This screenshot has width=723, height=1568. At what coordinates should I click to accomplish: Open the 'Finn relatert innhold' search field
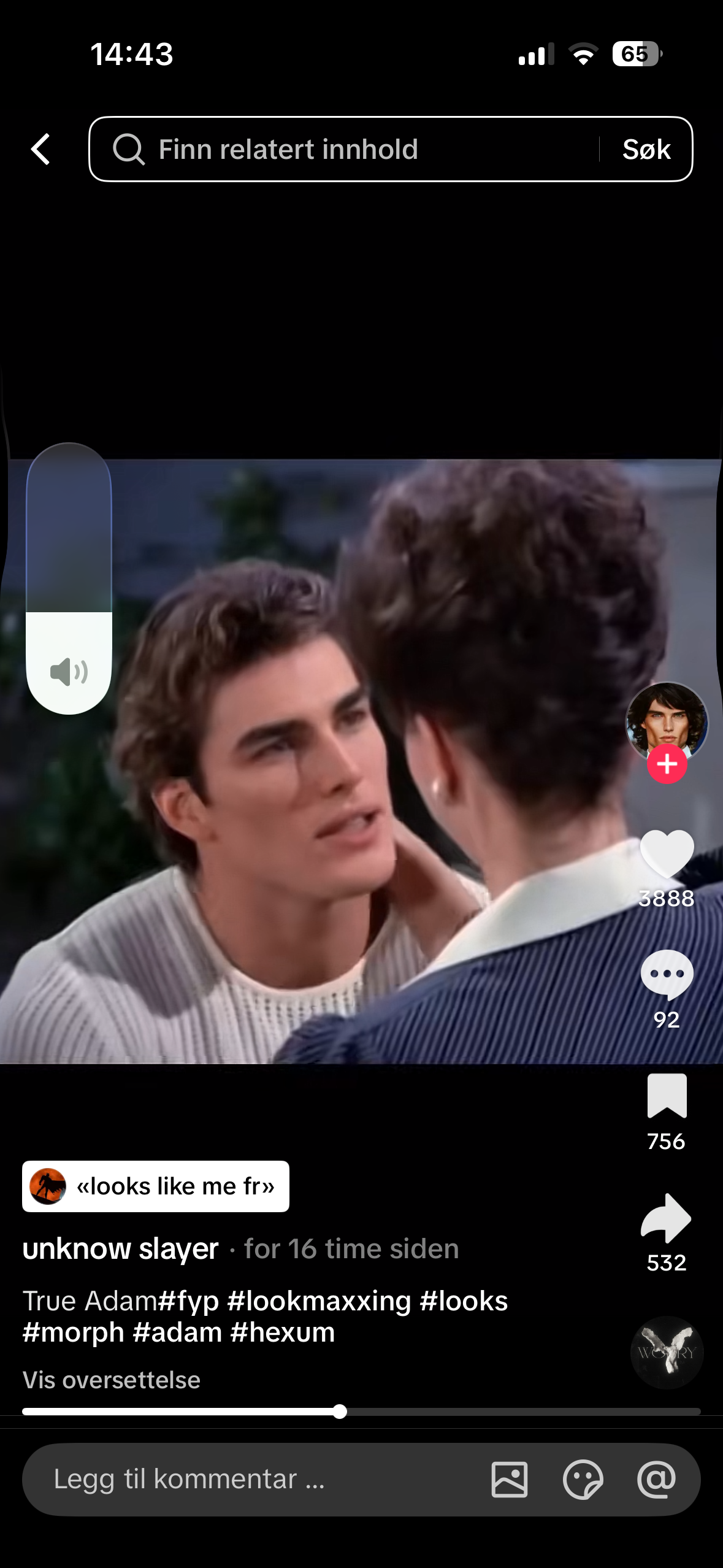click(343, 149)
